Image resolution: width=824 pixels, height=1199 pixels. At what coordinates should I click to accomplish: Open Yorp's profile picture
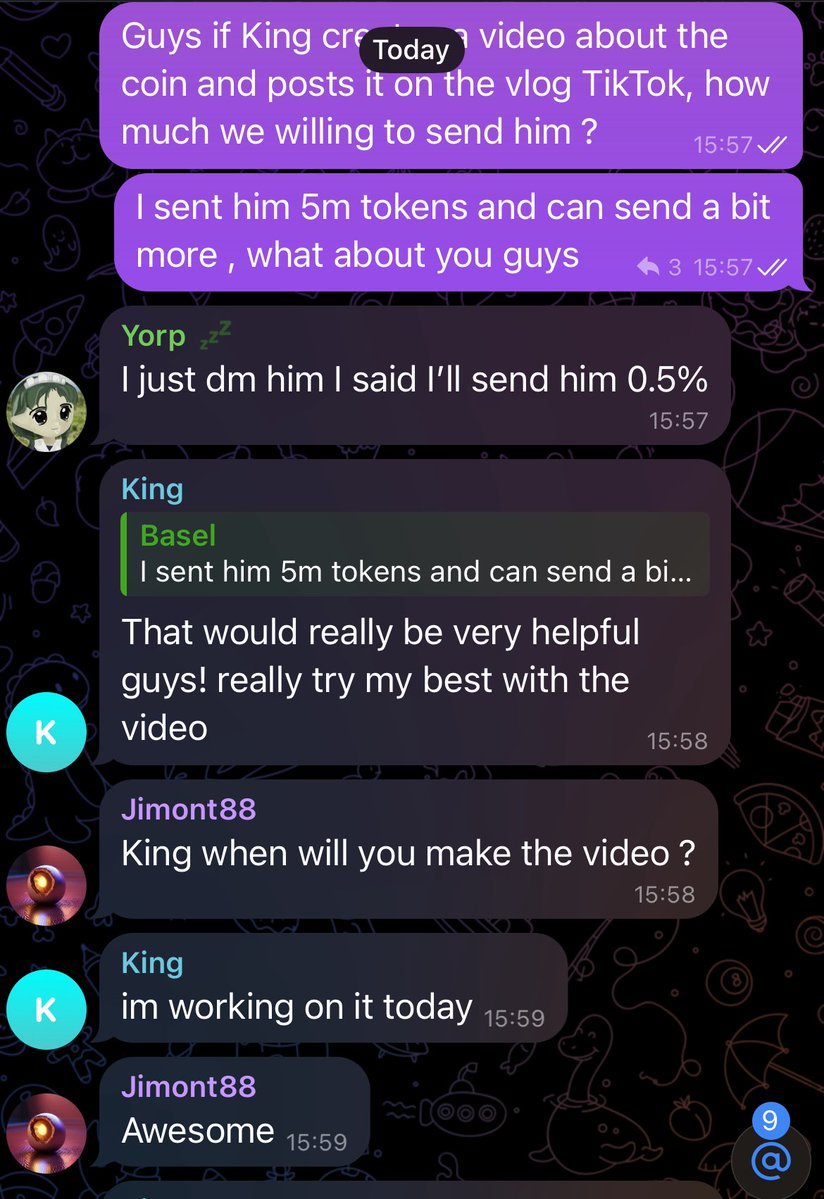(46, 412)
